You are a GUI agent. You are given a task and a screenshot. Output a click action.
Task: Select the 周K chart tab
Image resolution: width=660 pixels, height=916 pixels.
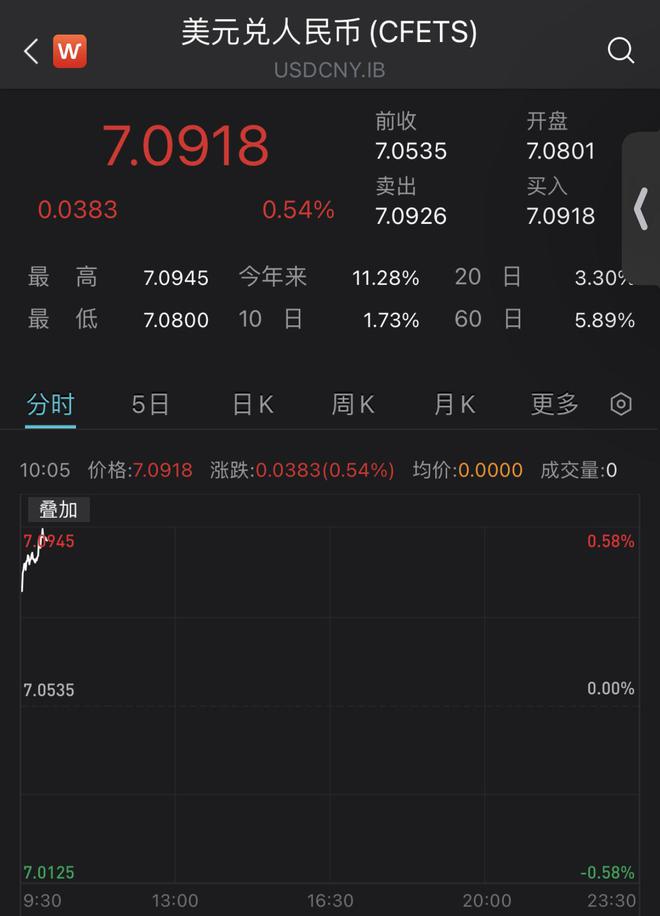[x=353, y=405]
